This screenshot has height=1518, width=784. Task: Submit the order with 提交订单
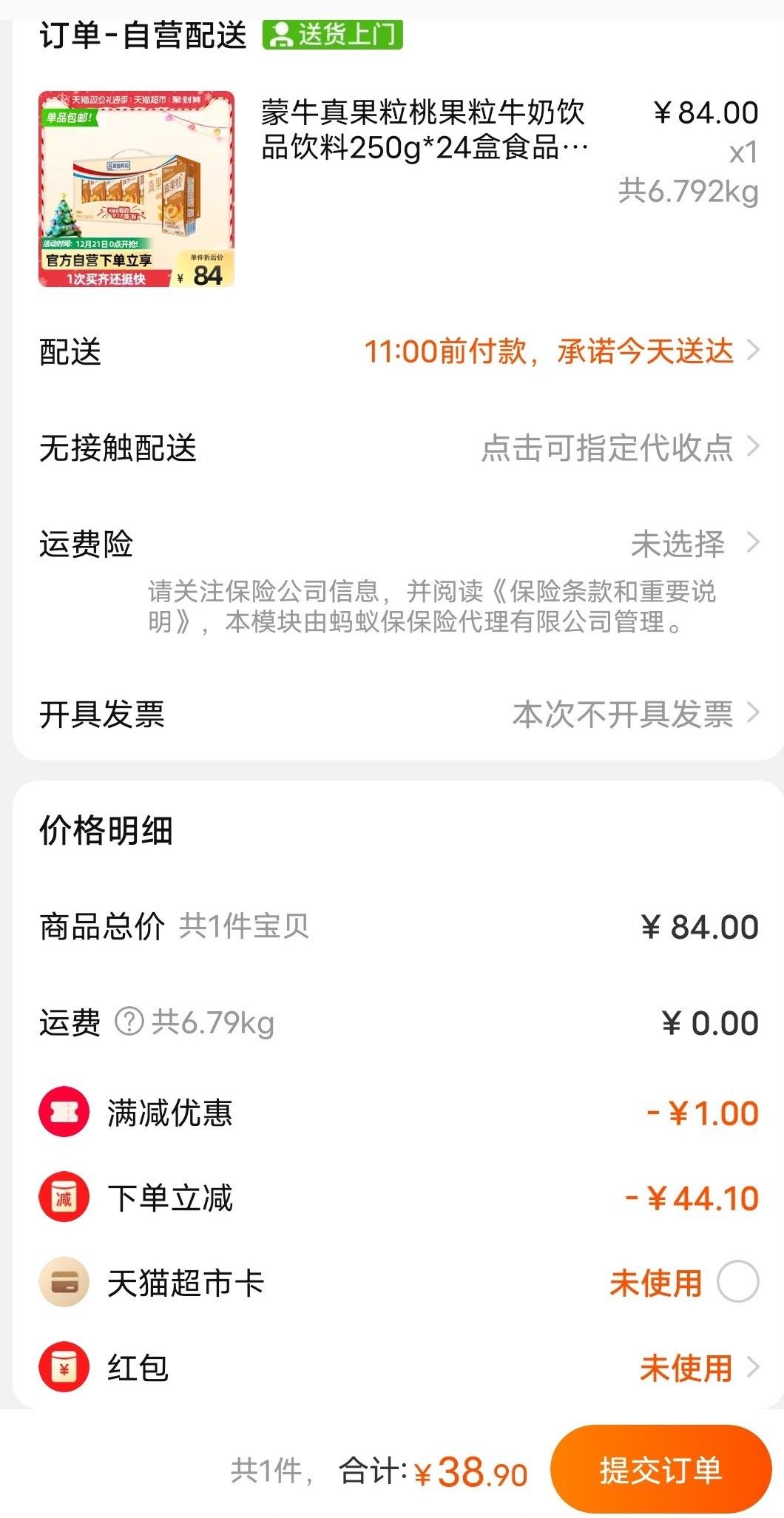click(661, 1470)
